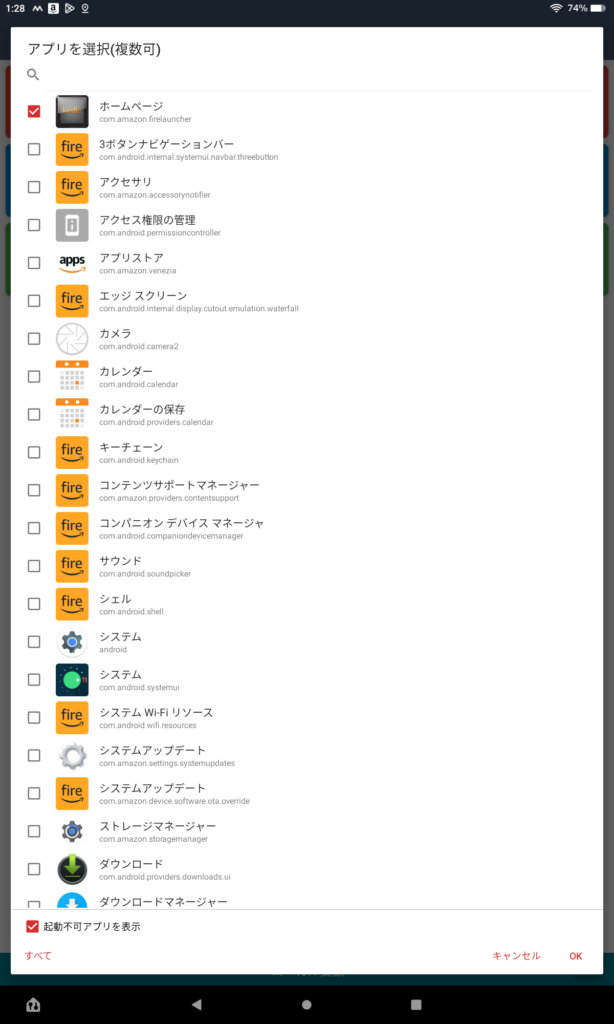Open recent apps square button

pos(416,1004)
